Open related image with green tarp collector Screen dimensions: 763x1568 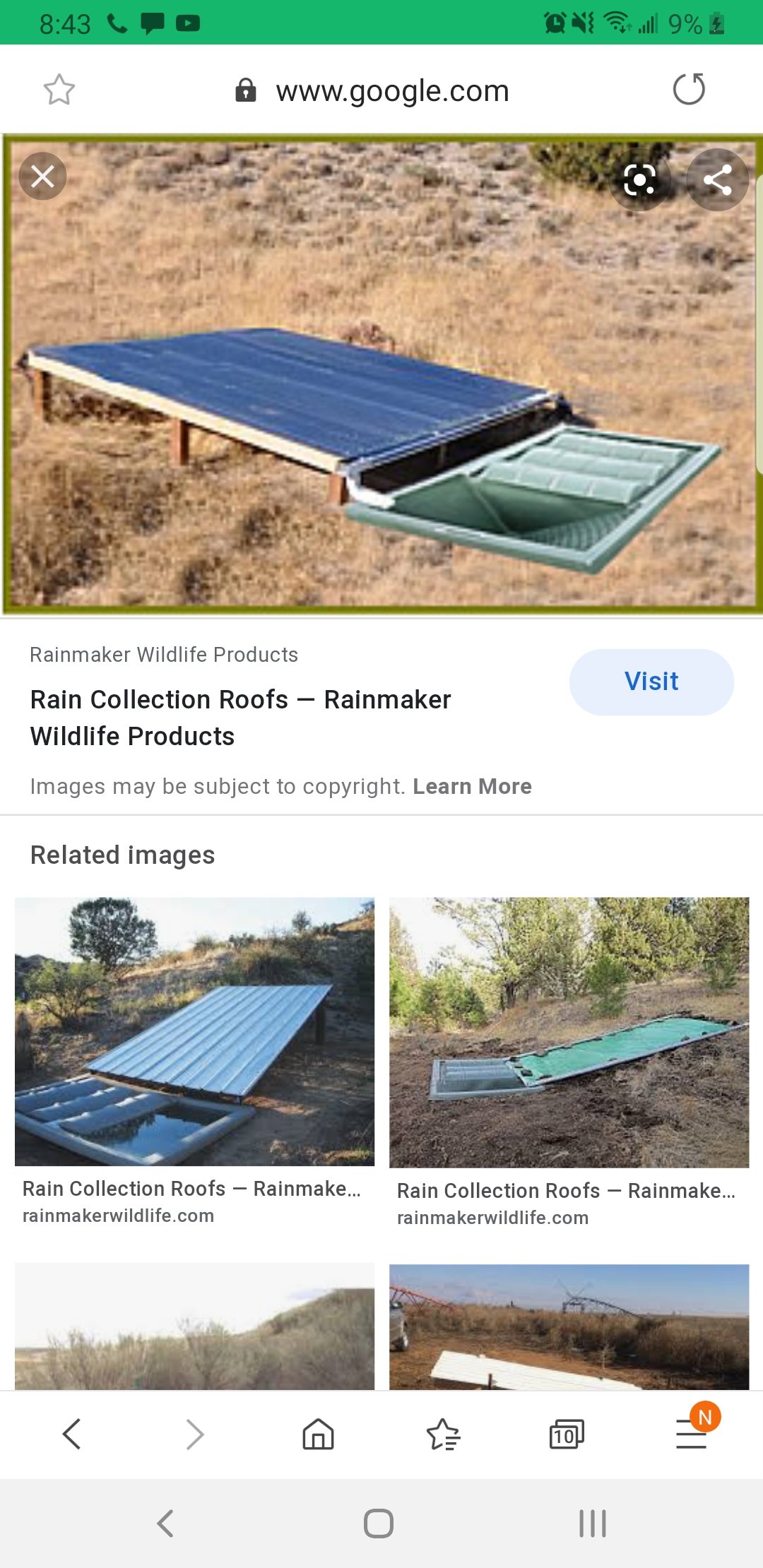pyautogui.click(x=569, y=1032)
